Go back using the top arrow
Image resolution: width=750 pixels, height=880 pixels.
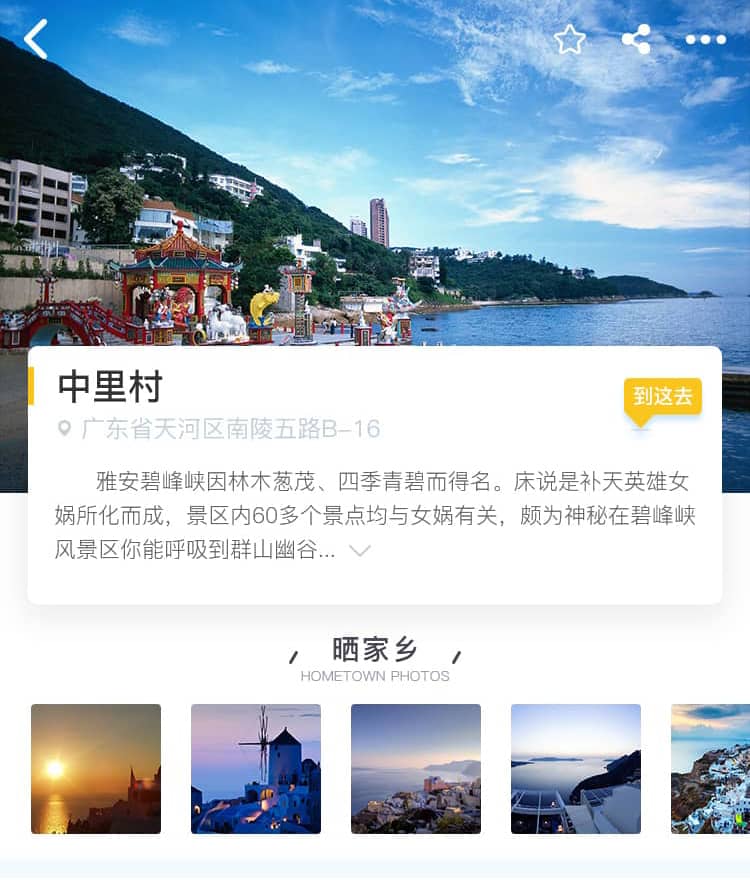[x=36, y=40]
